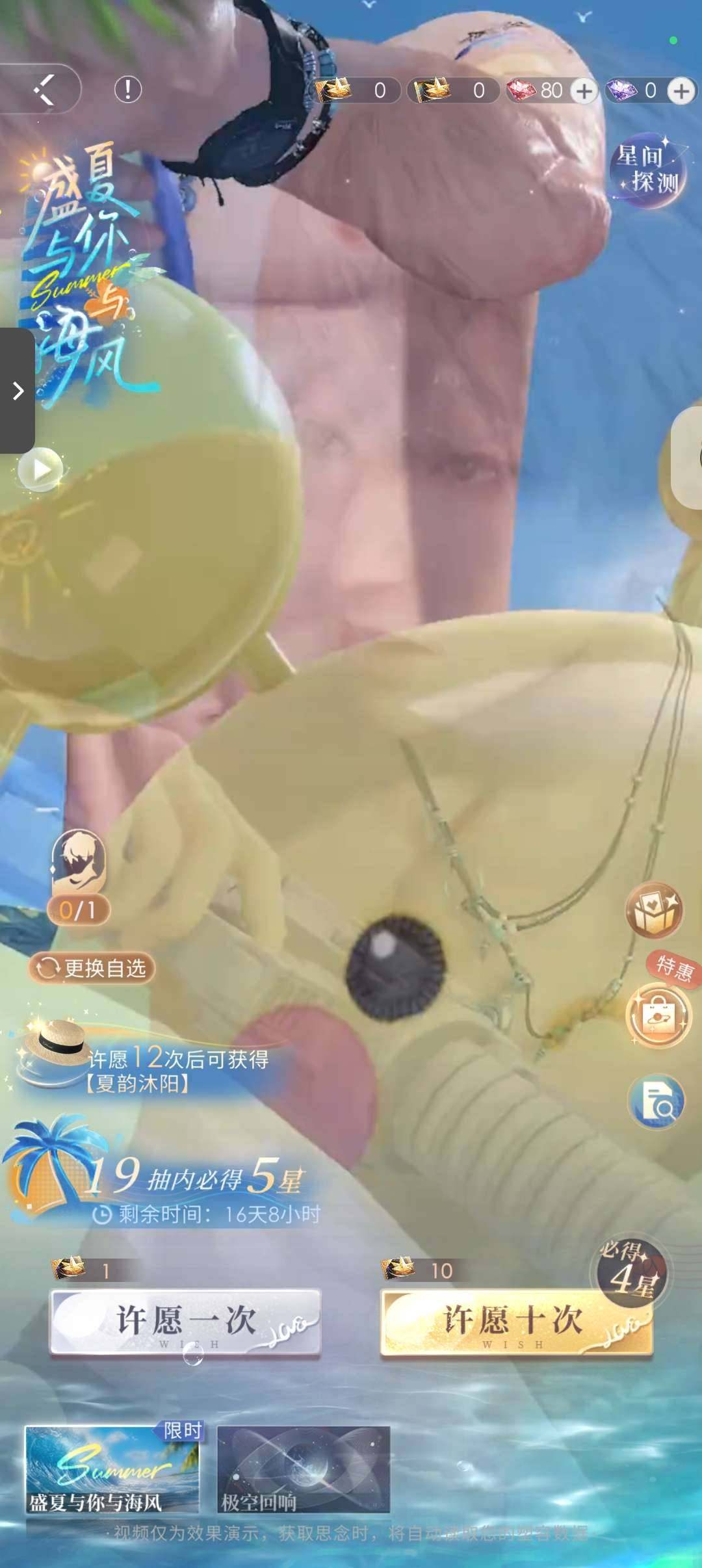
Task: Open the exclamation info icon
Action: [128, 89]
